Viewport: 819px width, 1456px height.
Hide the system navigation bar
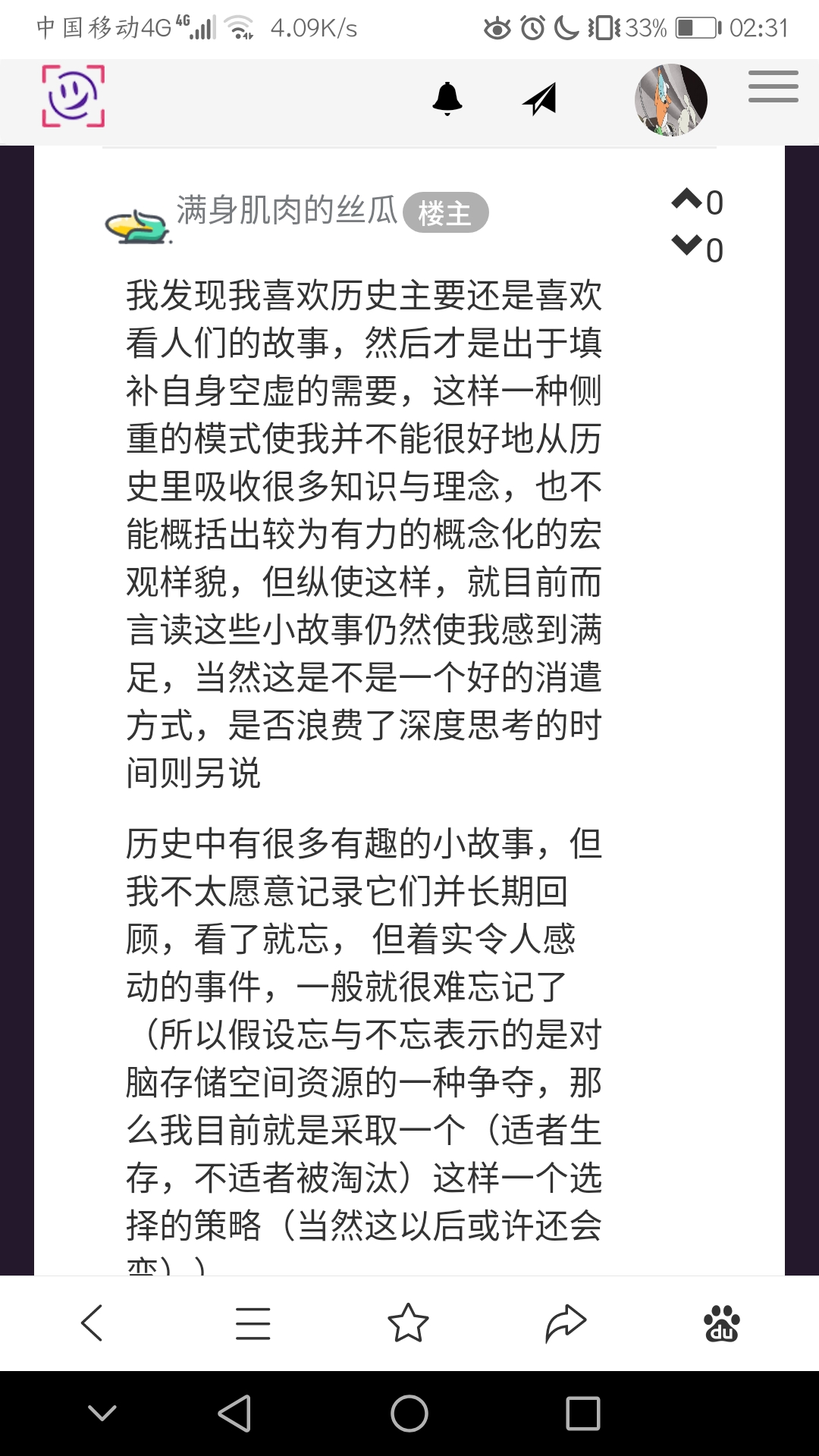pos(102,1413)
